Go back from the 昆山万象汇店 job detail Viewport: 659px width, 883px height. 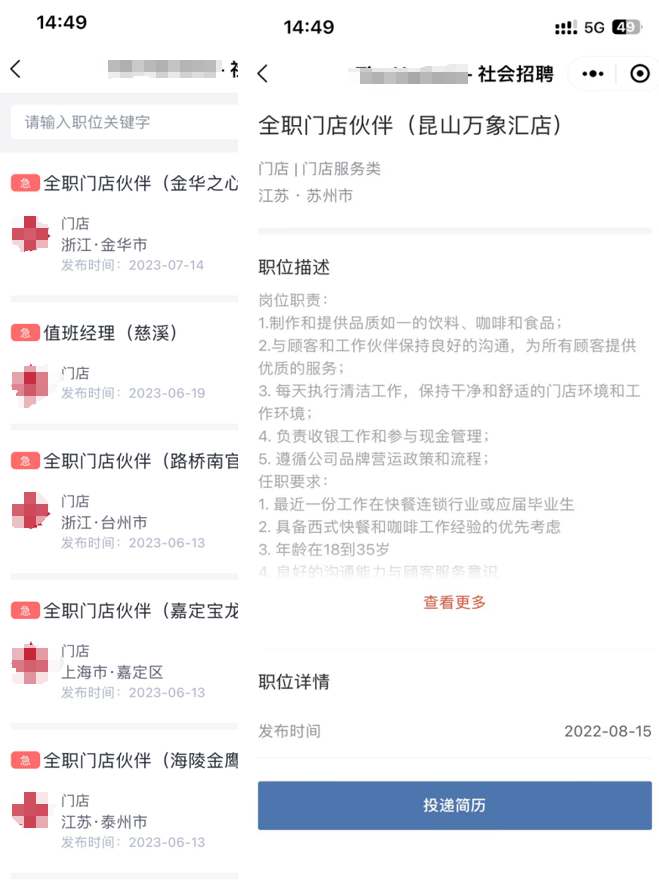pos(263,74)
